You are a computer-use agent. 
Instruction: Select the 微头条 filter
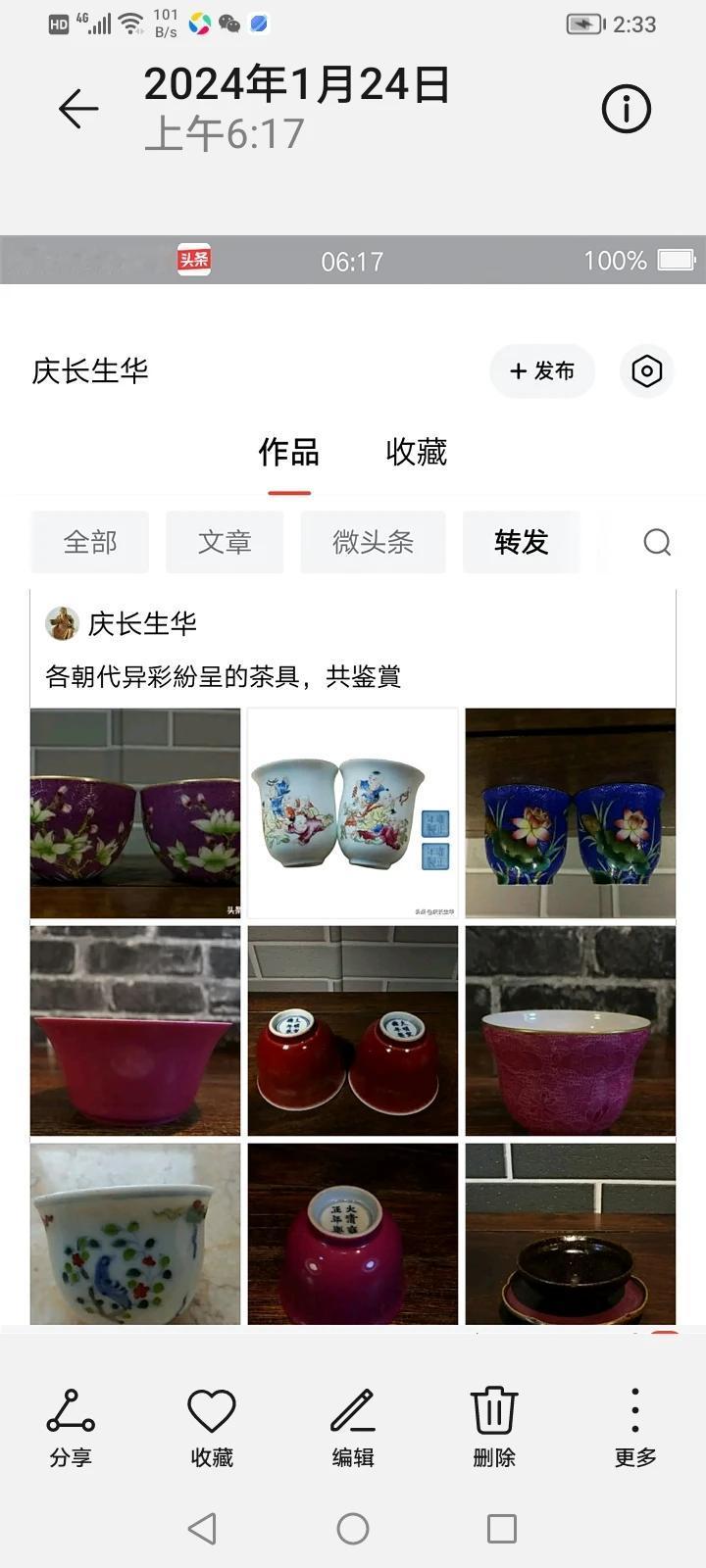coord(373,542)
